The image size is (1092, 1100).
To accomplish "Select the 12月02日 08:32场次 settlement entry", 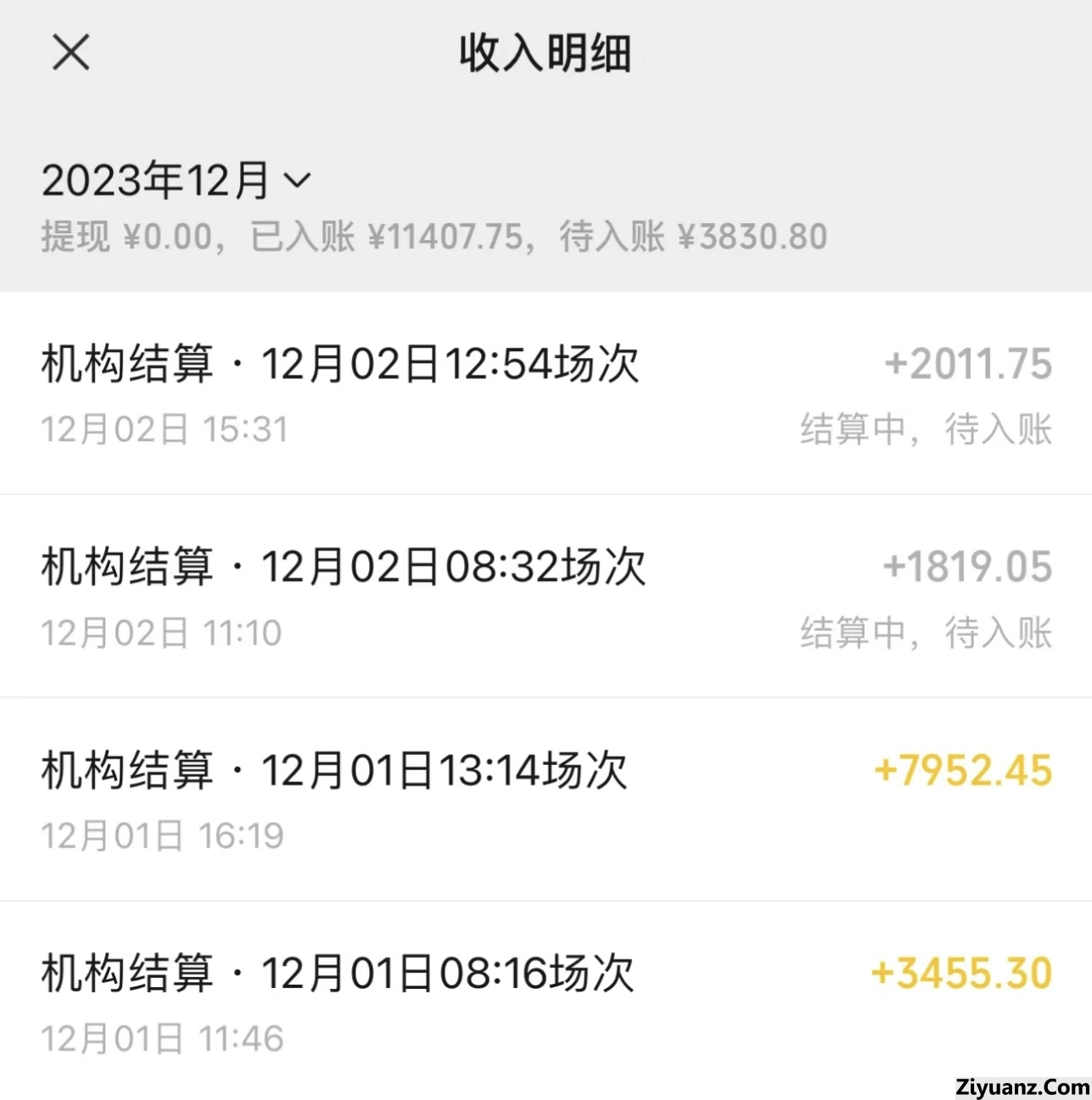I will [x=343, y=567].
